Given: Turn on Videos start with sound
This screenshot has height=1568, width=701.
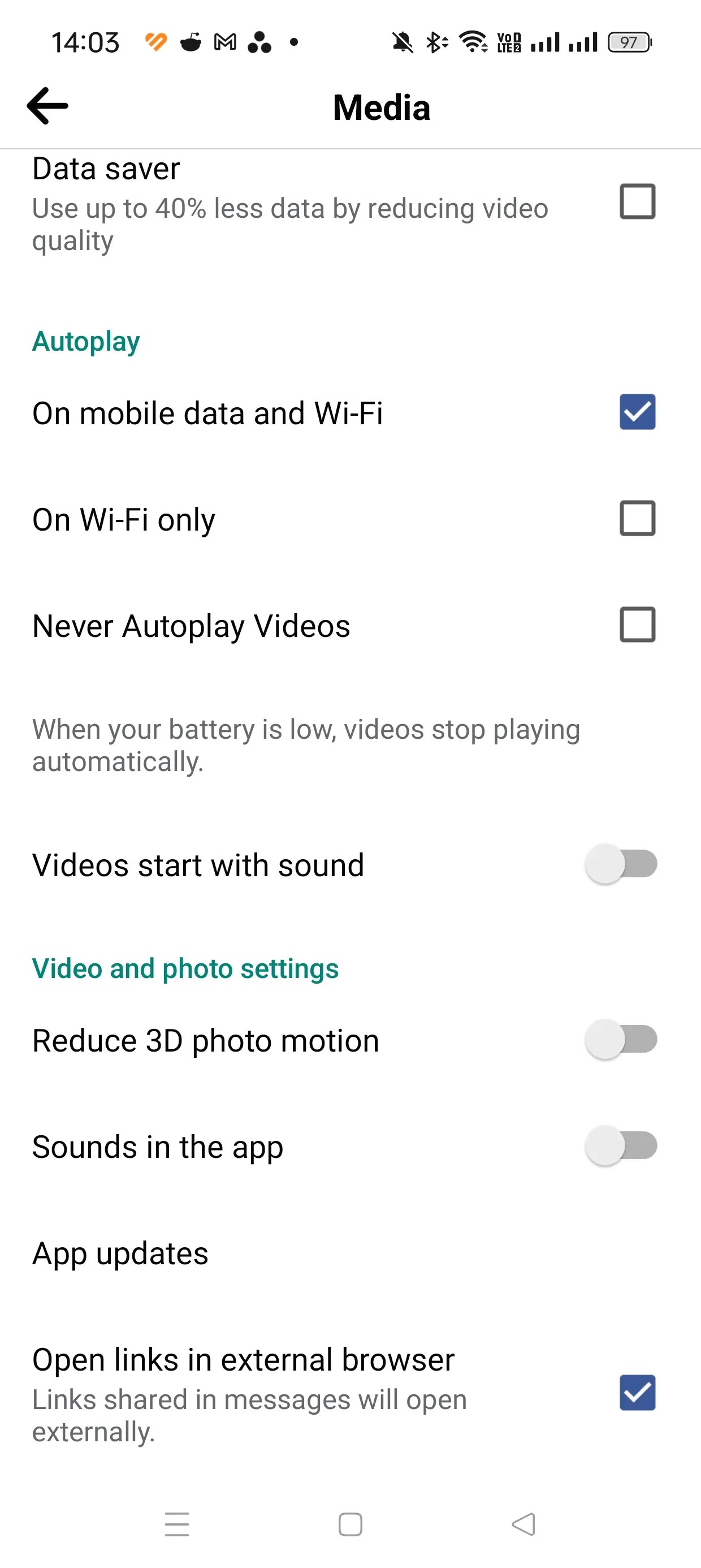Looking at the screenshot, I should 621,864.
